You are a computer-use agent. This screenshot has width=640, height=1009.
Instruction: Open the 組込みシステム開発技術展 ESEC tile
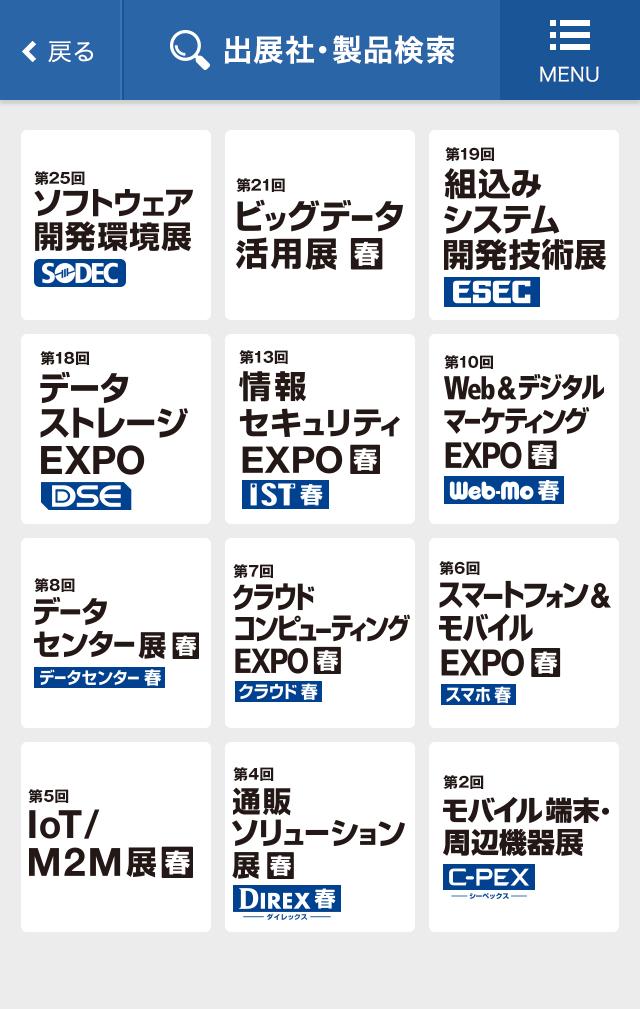tap(524, 225)
